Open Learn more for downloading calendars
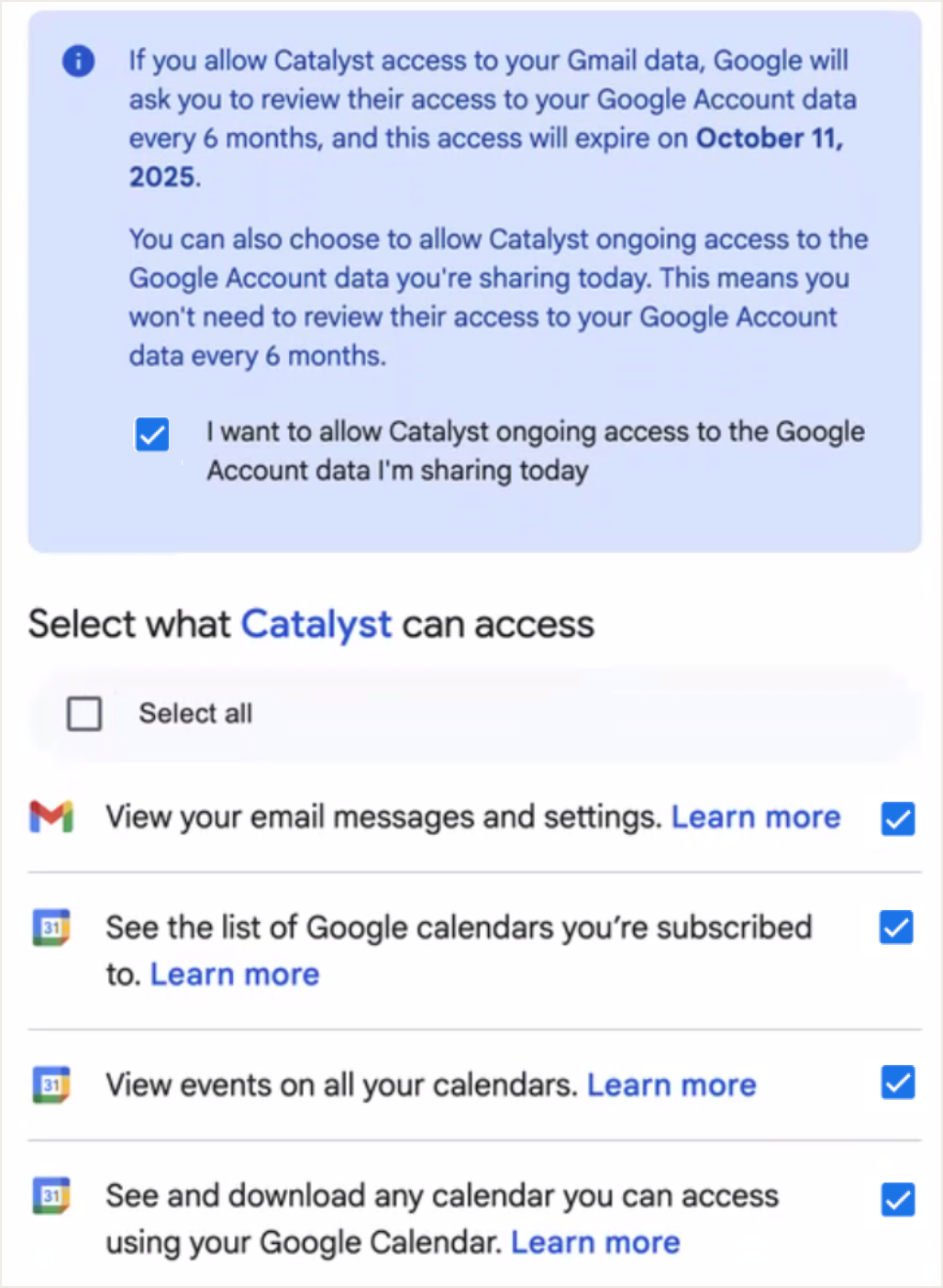This screenshot has height=1288, width=943. [x=595, y=1243]
